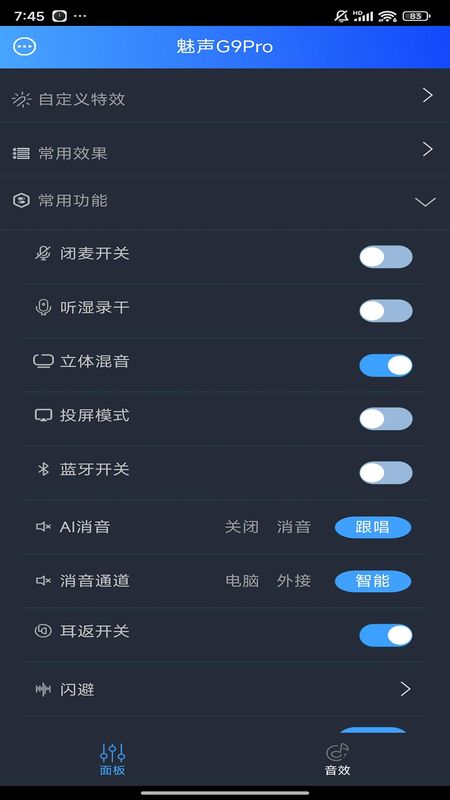
Task: Open 闪避 settings
Action: tap(225, 690)
